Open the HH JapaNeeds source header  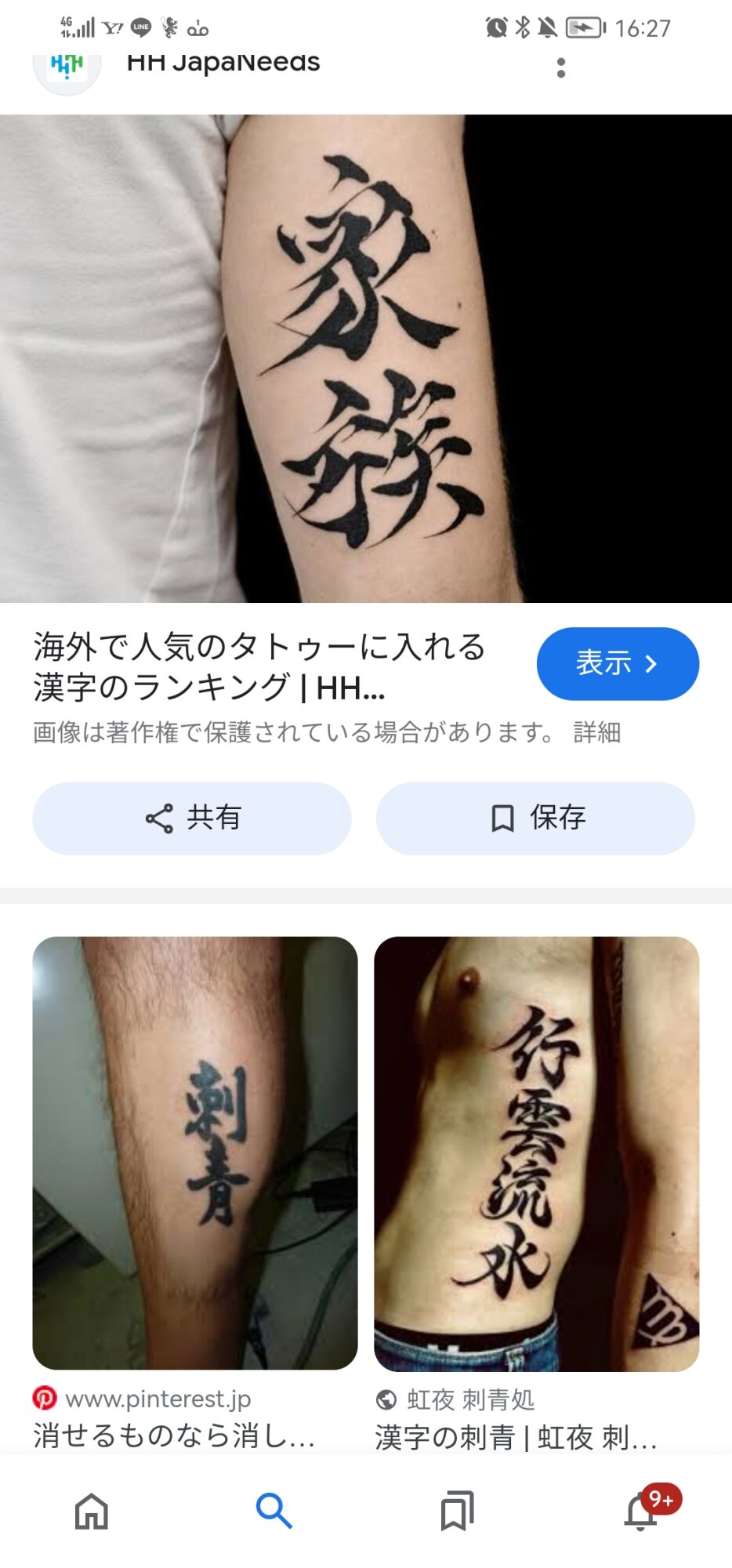(x=223, y=63)
